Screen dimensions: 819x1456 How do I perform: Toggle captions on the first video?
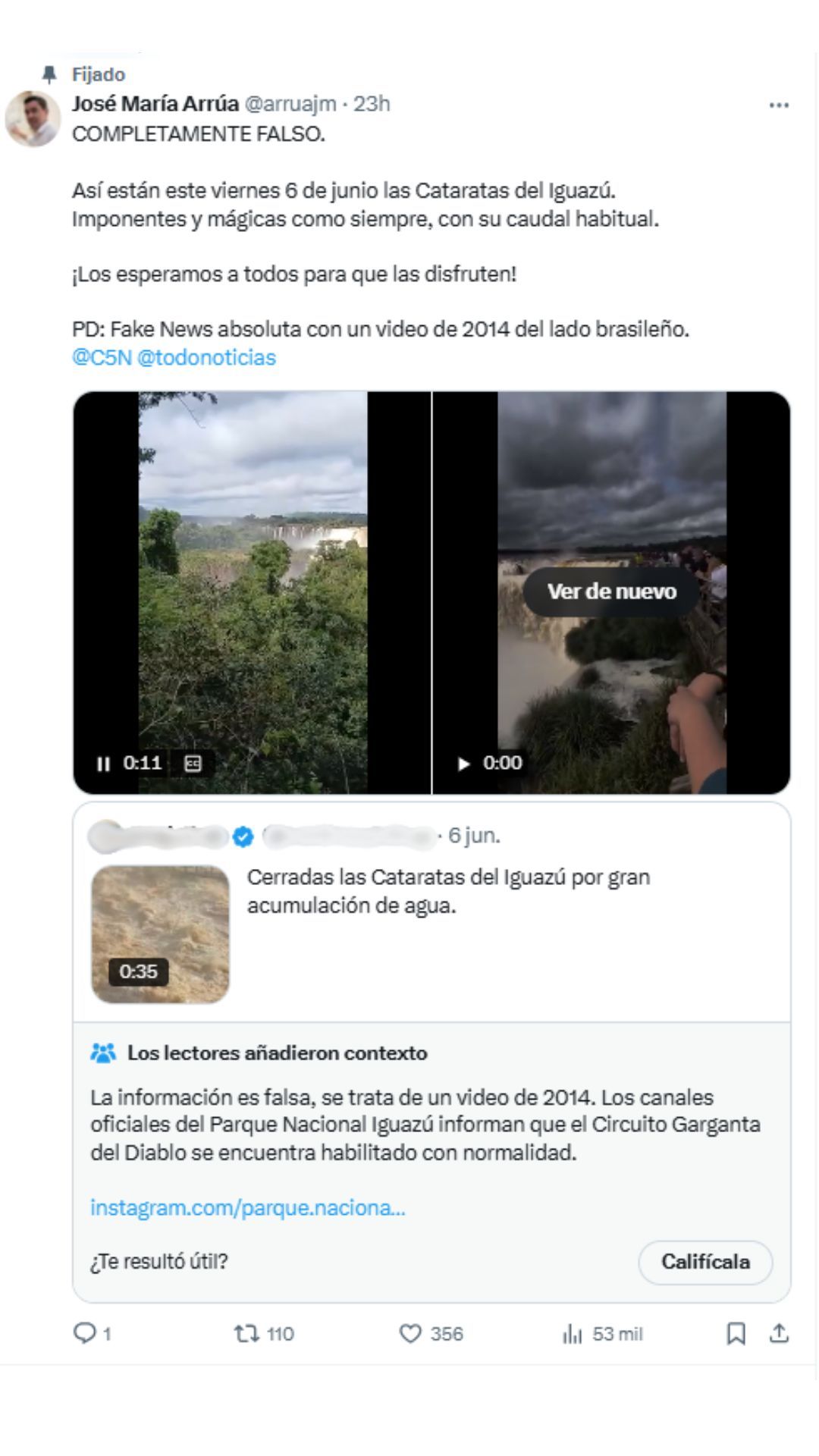coord(193,764)
